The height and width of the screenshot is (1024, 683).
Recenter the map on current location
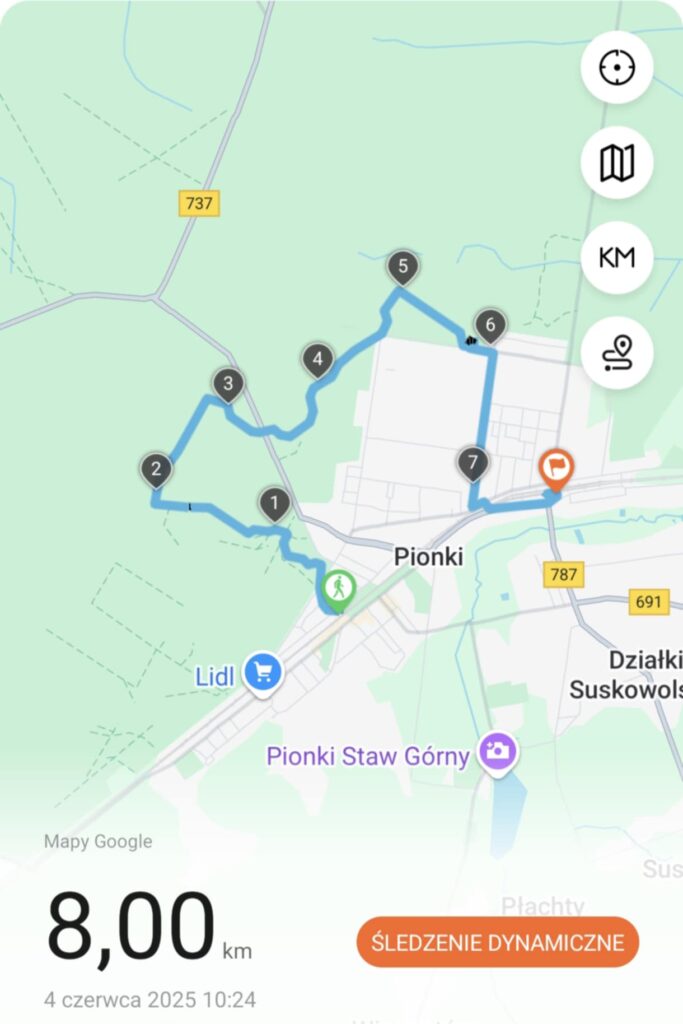click(x=617, y=67)
